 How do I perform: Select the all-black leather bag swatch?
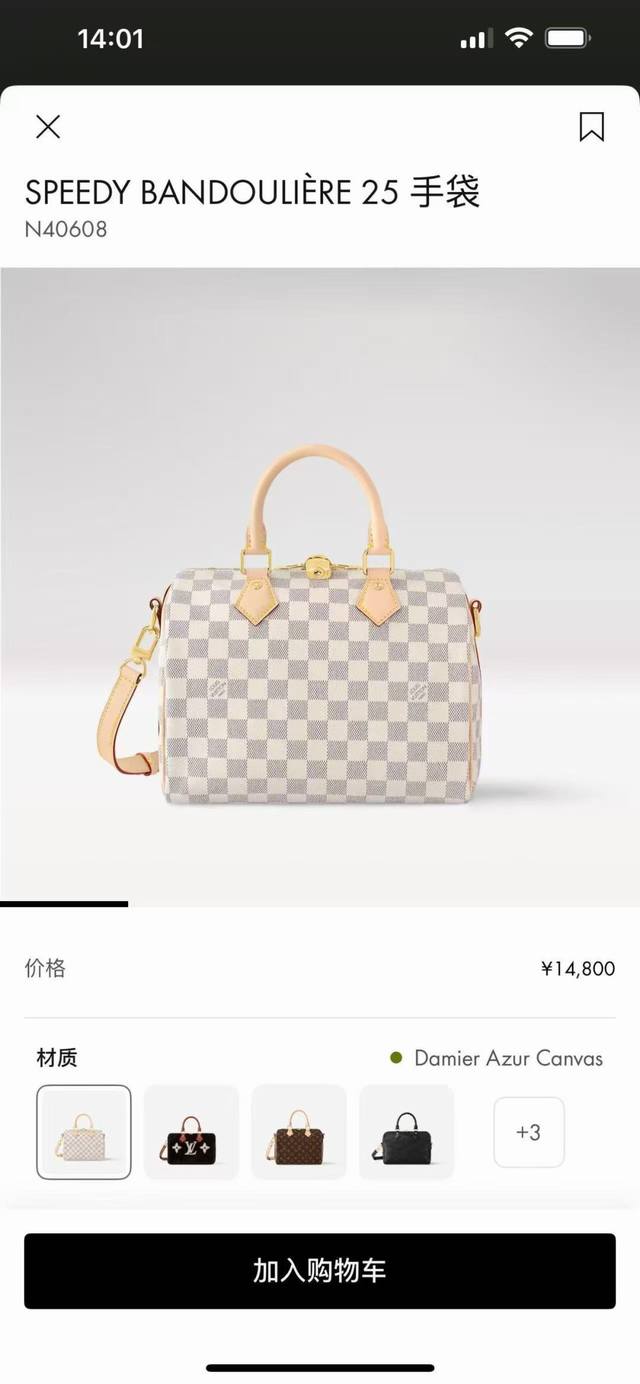click(x=406, y=1132)
